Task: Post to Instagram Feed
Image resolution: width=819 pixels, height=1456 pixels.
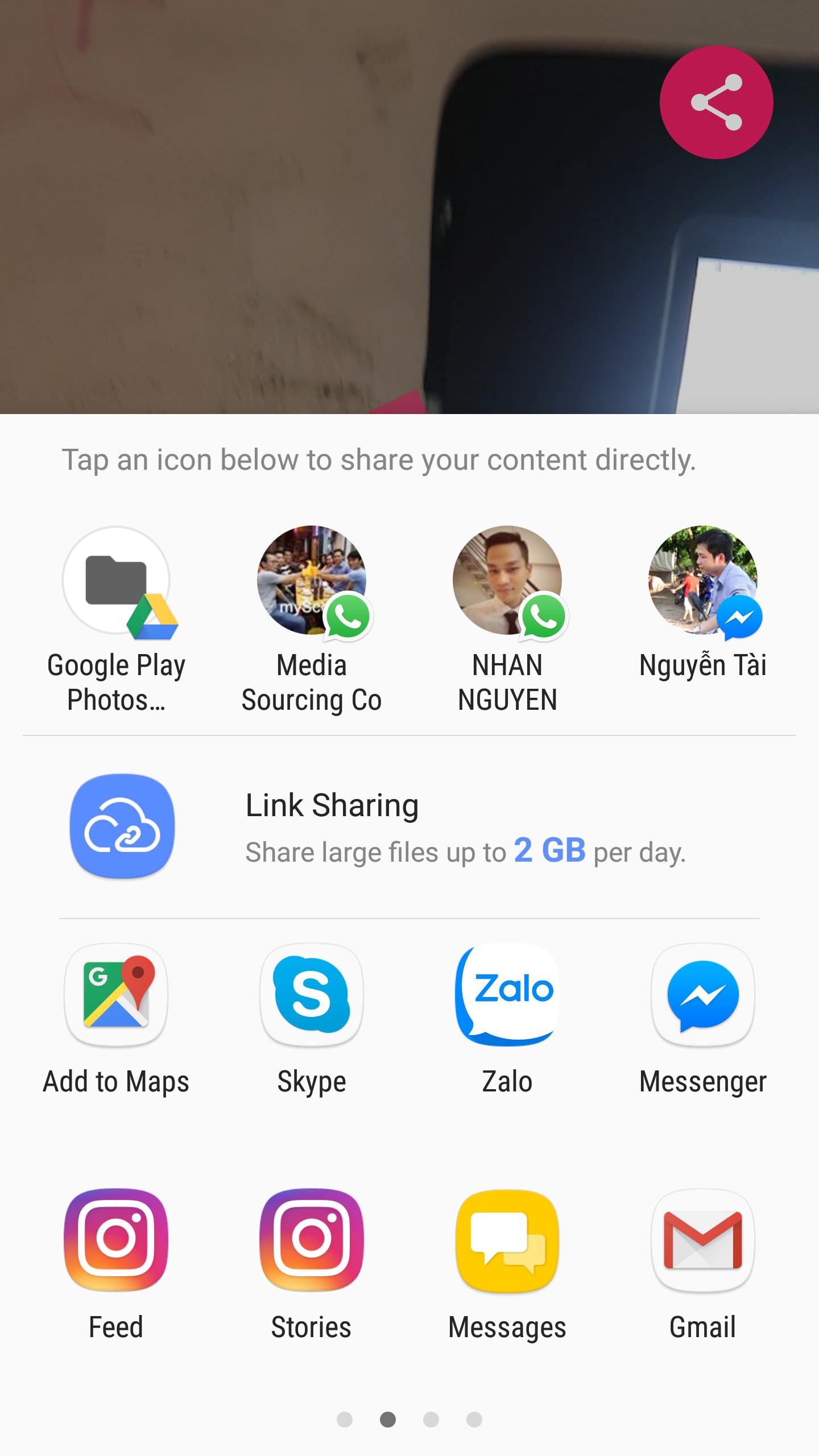Action: (x=116, y=1240)
